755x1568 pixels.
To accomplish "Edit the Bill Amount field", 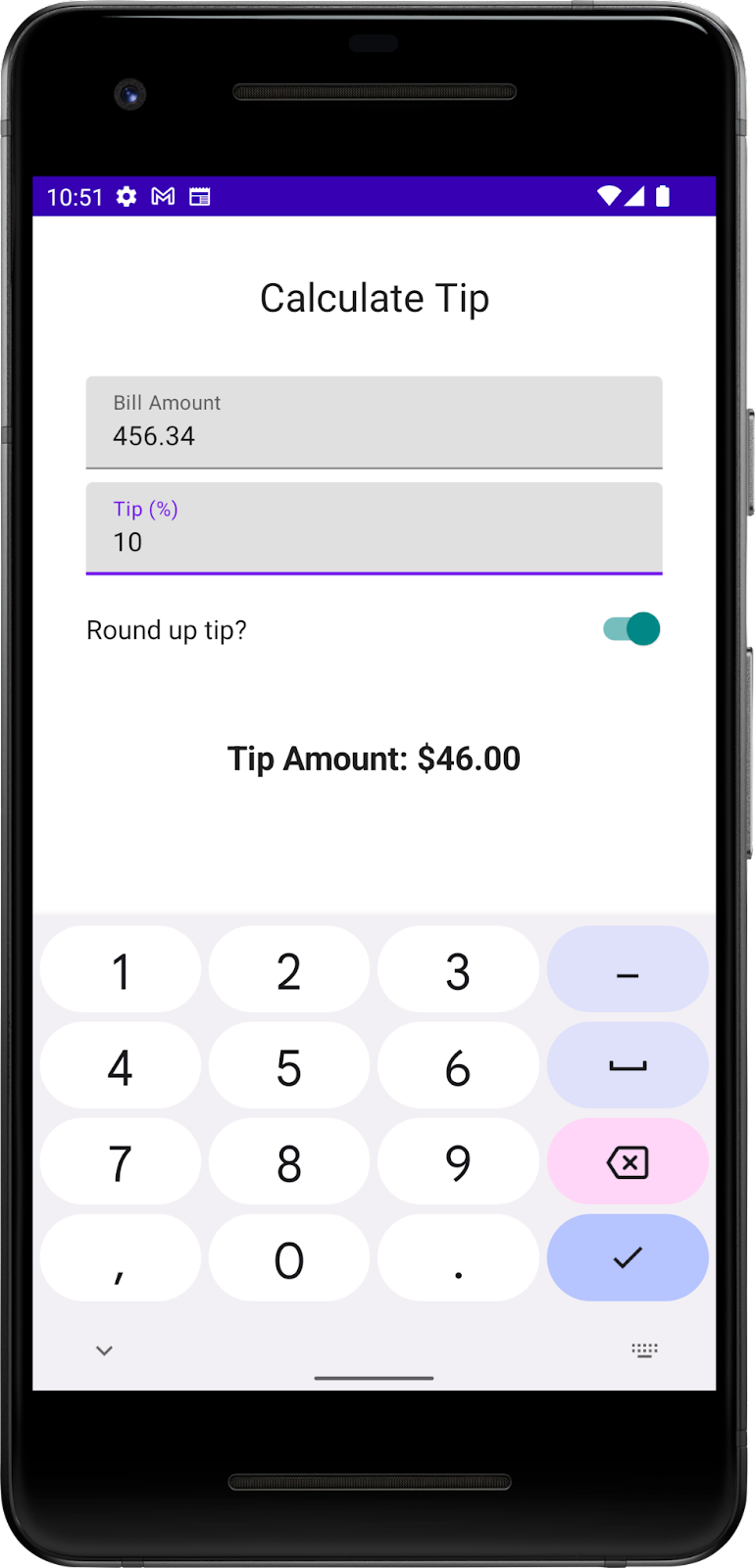I will [374, 423].
